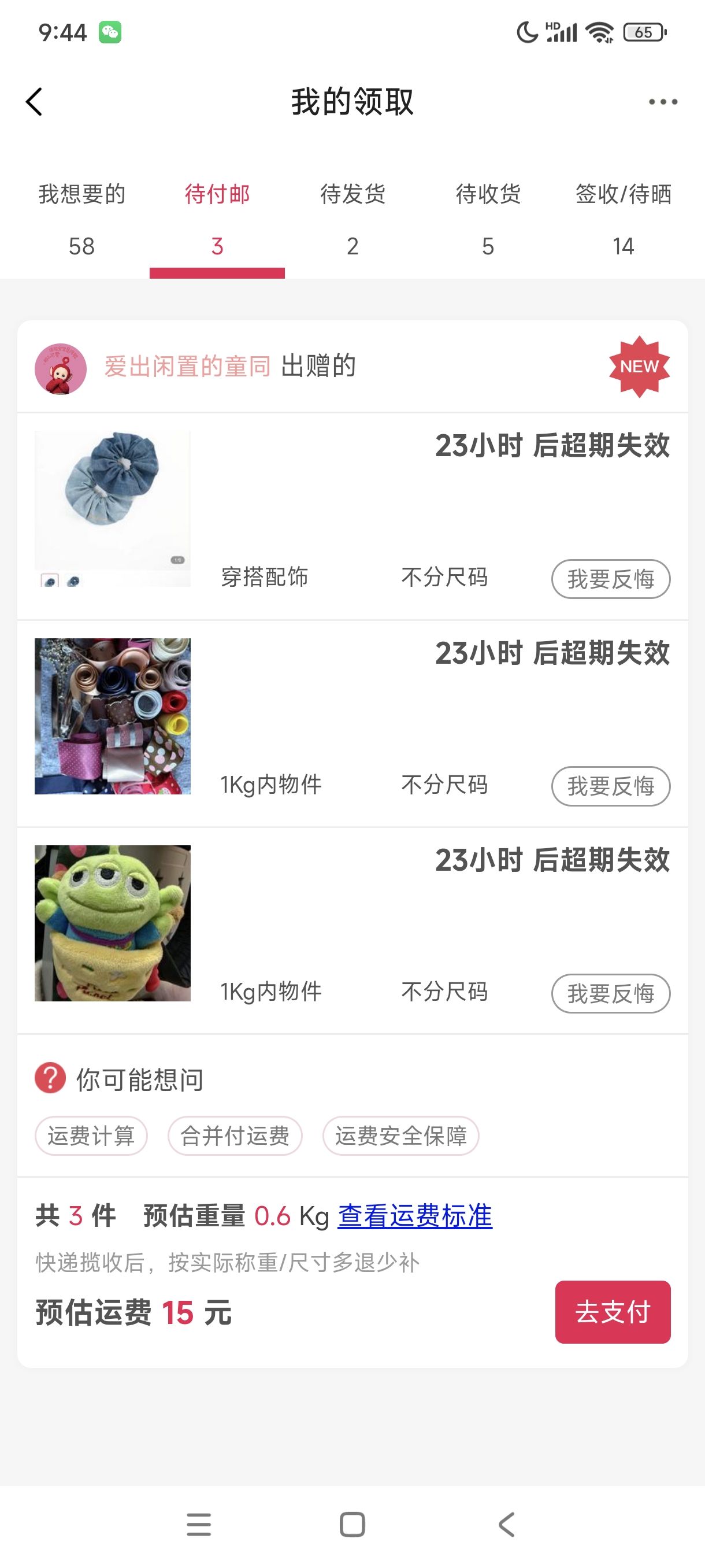Image resolution: width=705 pixels, height=1568 pixels.
Task: Open the denim scrunchie item photo
Action: 113,508
